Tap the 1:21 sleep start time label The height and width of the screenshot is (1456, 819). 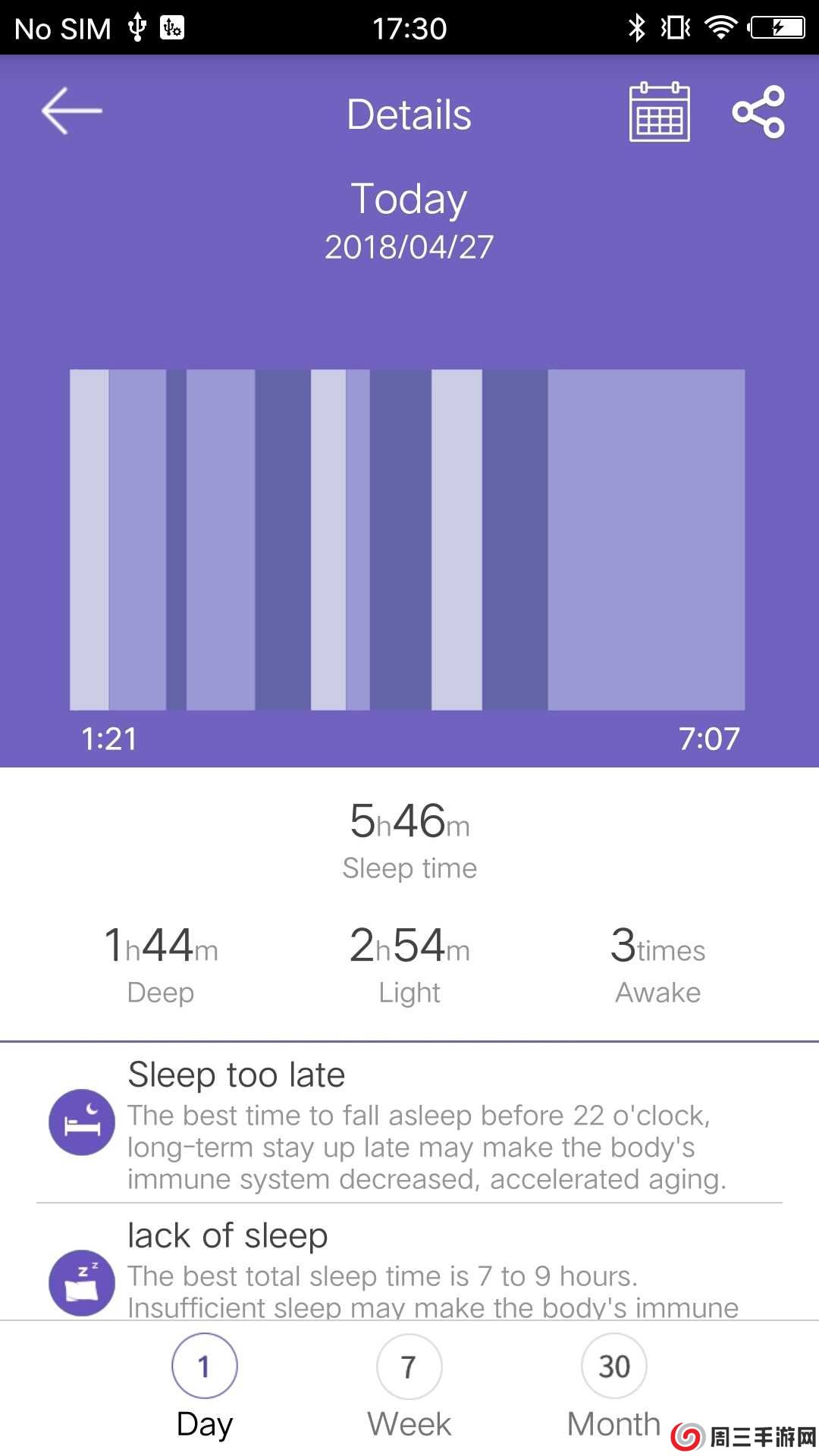click(x=108, y=738)
